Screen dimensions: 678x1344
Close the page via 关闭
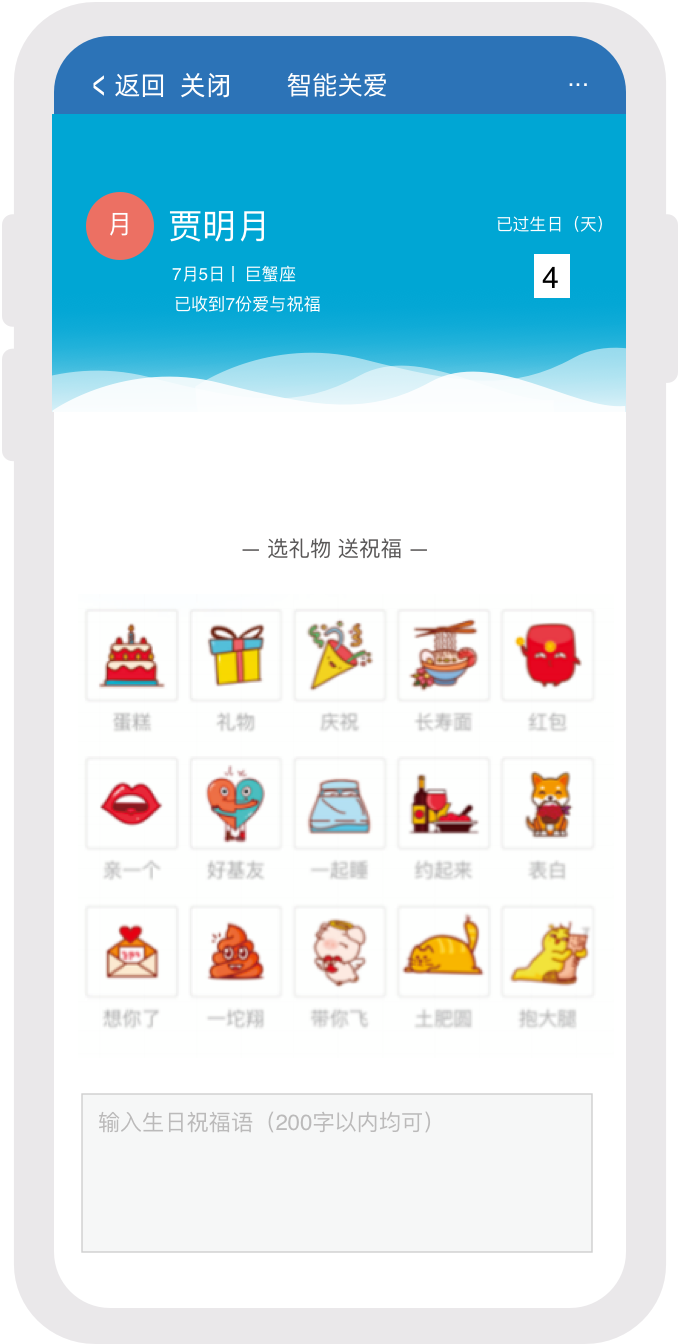click(x=205, y=86)
